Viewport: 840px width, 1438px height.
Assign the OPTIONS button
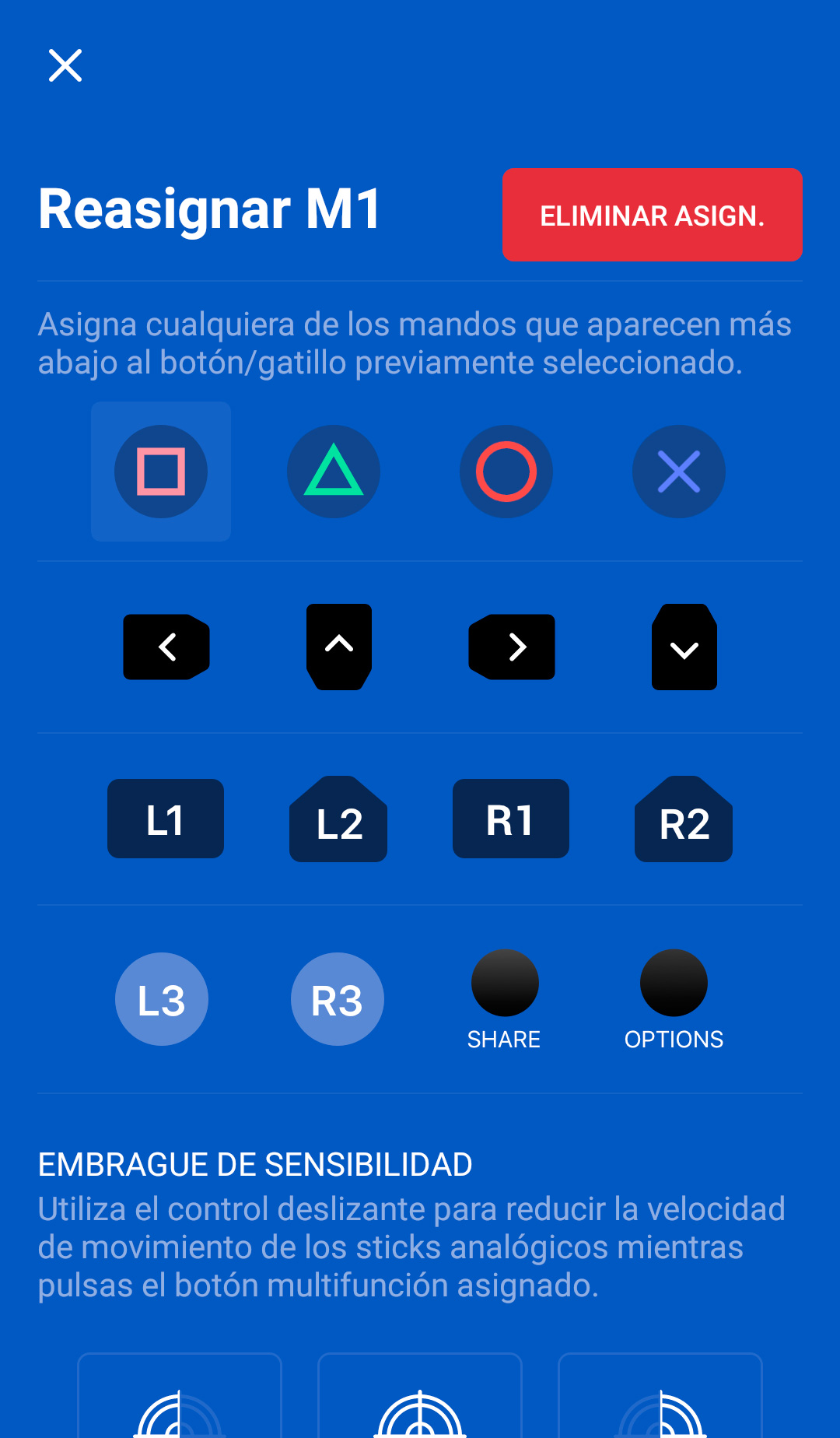[674, 984]
